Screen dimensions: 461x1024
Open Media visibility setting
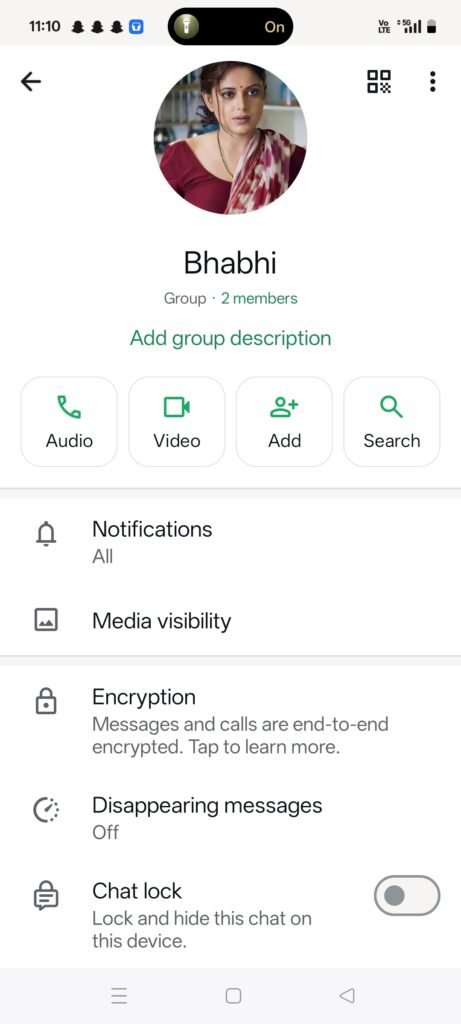tap(230, 620)
